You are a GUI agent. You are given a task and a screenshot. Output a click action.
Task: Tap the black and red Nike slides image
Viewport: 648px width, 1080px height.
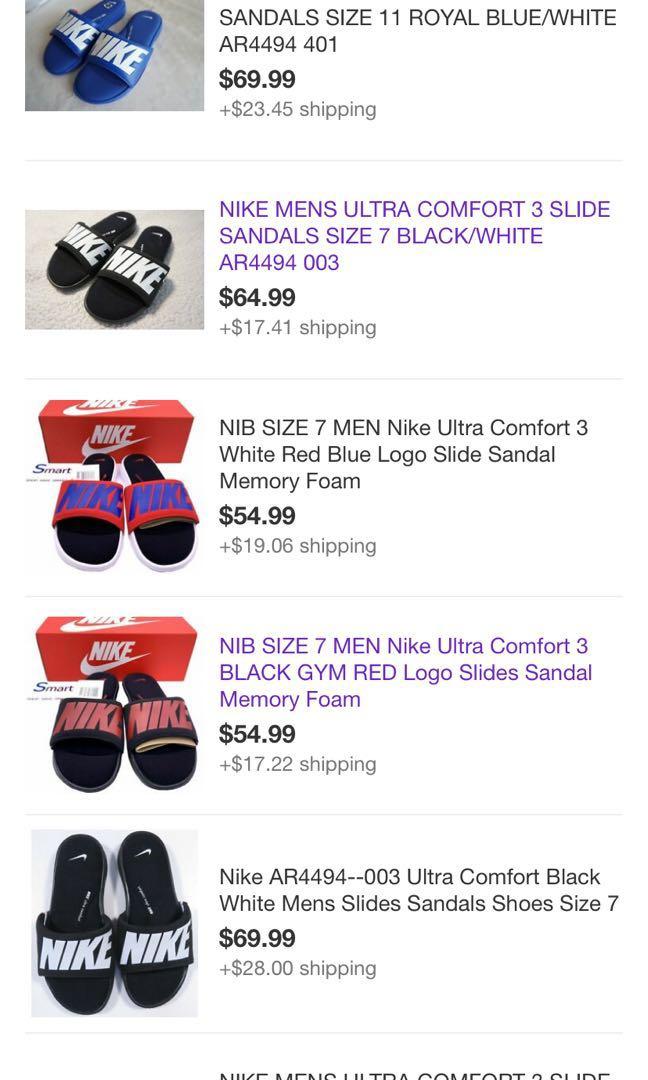click(114, 704)
